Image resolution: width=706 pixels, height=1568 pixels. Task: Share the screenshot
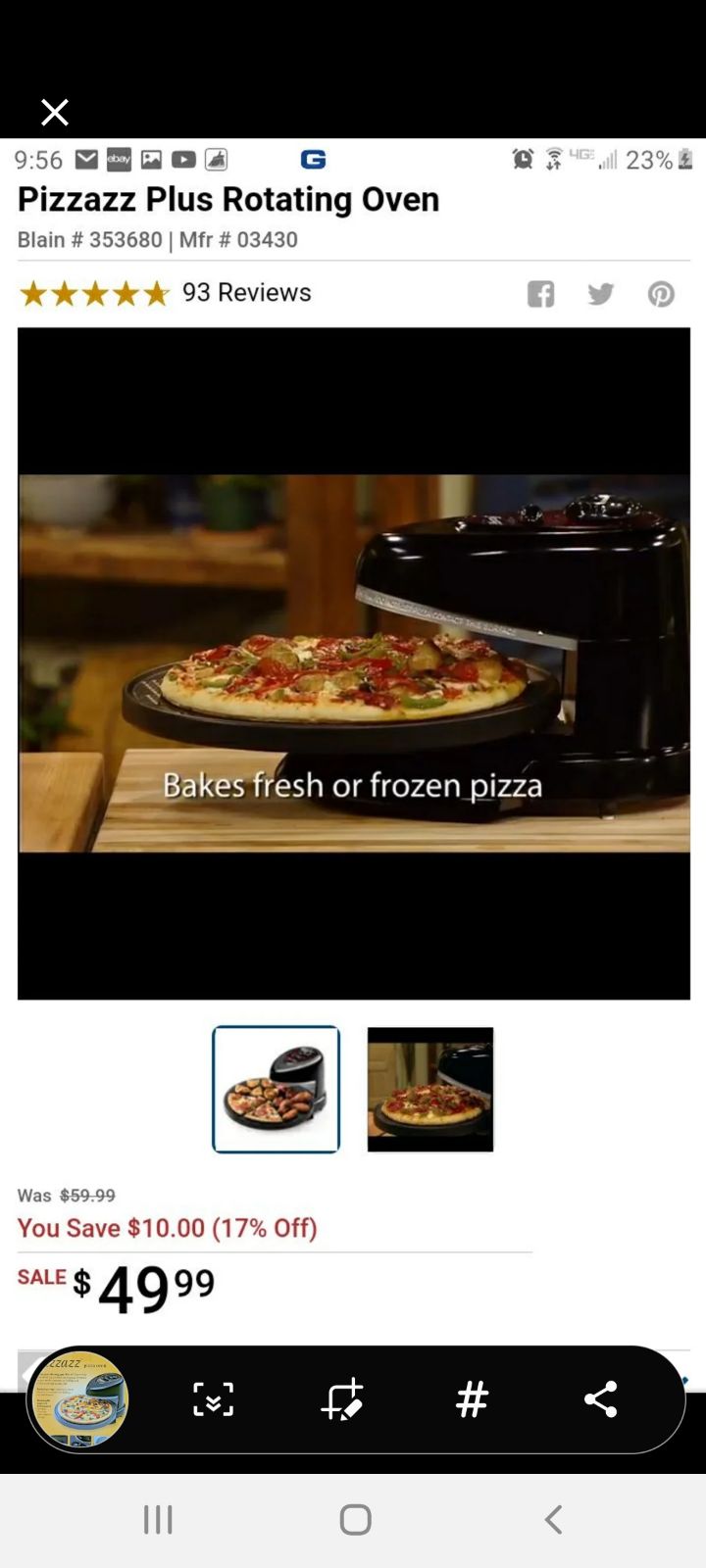pyautogui.click(x=600, y=1398)
